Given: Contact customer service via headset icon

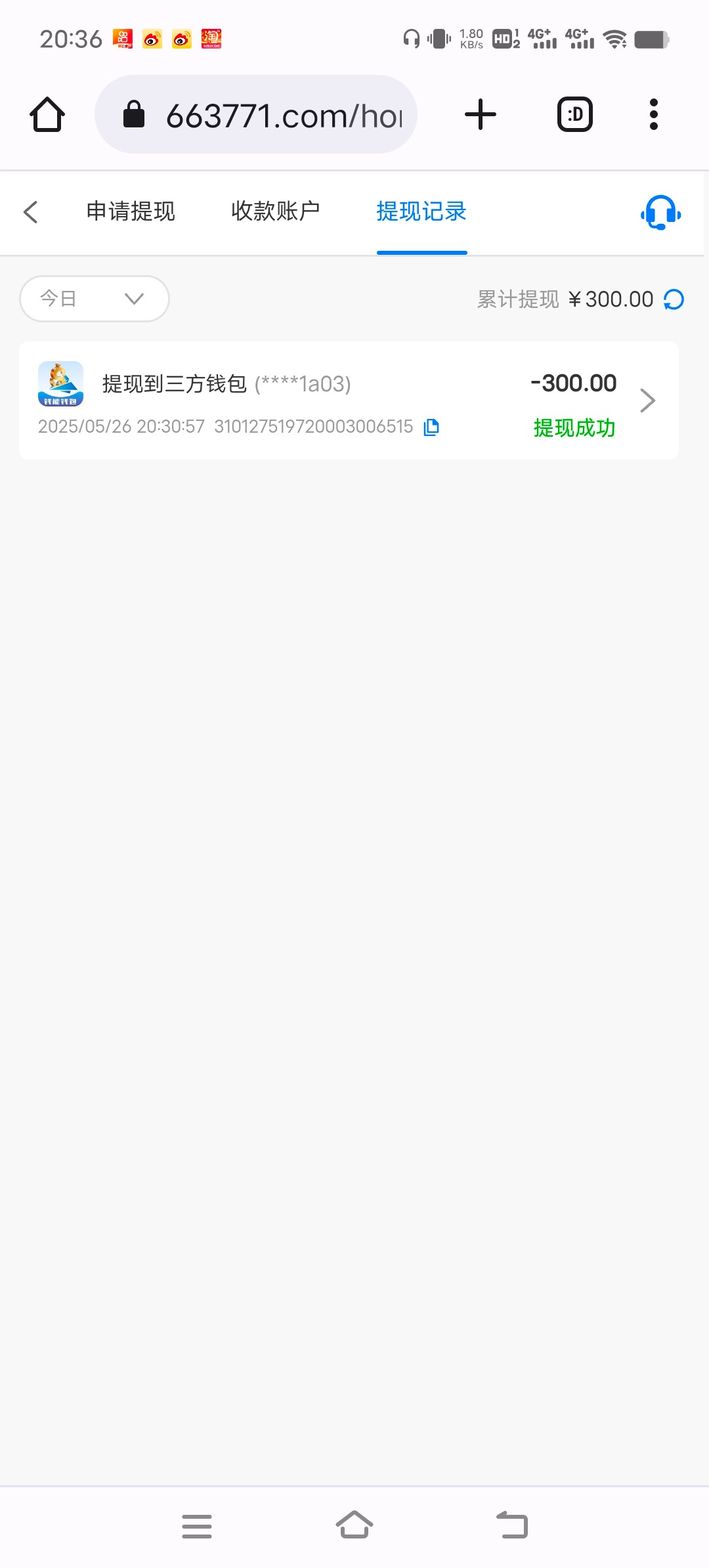Looking at the screenshot, I should pyautogui.click(x=660, y=213).
